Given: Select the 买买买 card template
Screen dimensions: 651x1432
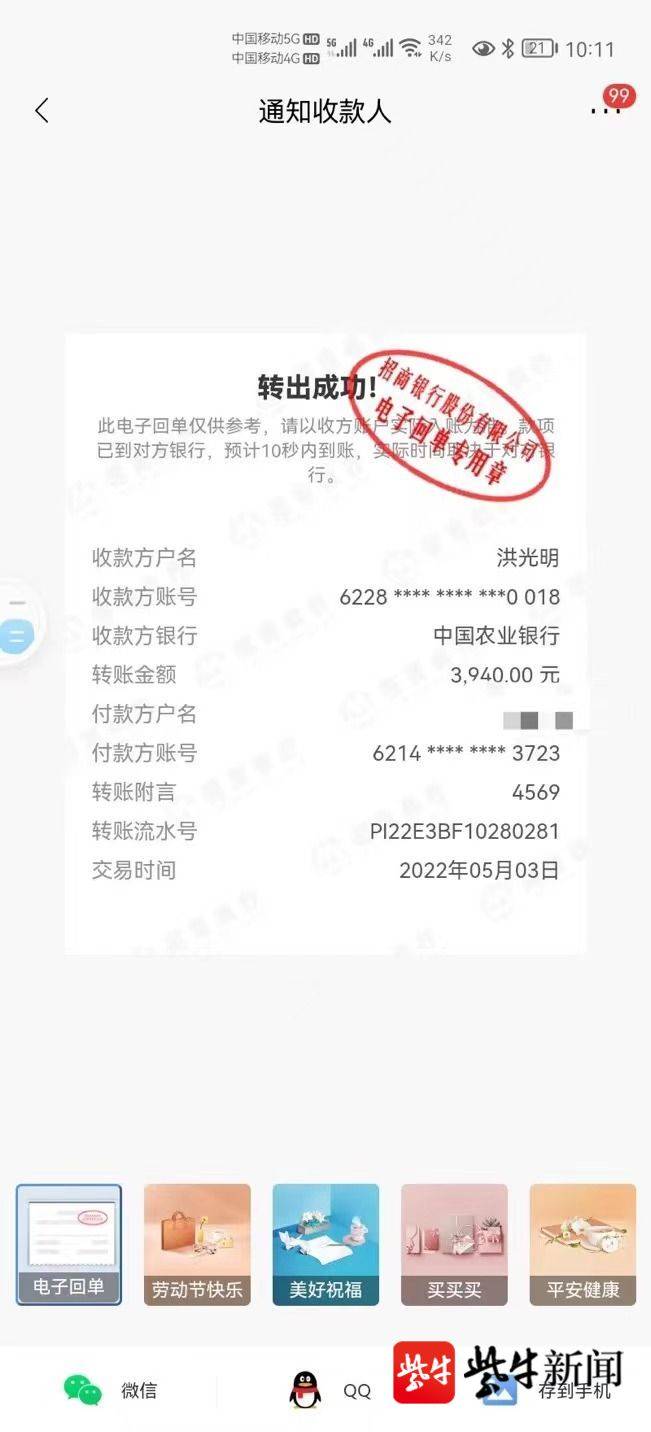Looking at the screenshot, I should pyautogui.click(x=454, y=1244).
